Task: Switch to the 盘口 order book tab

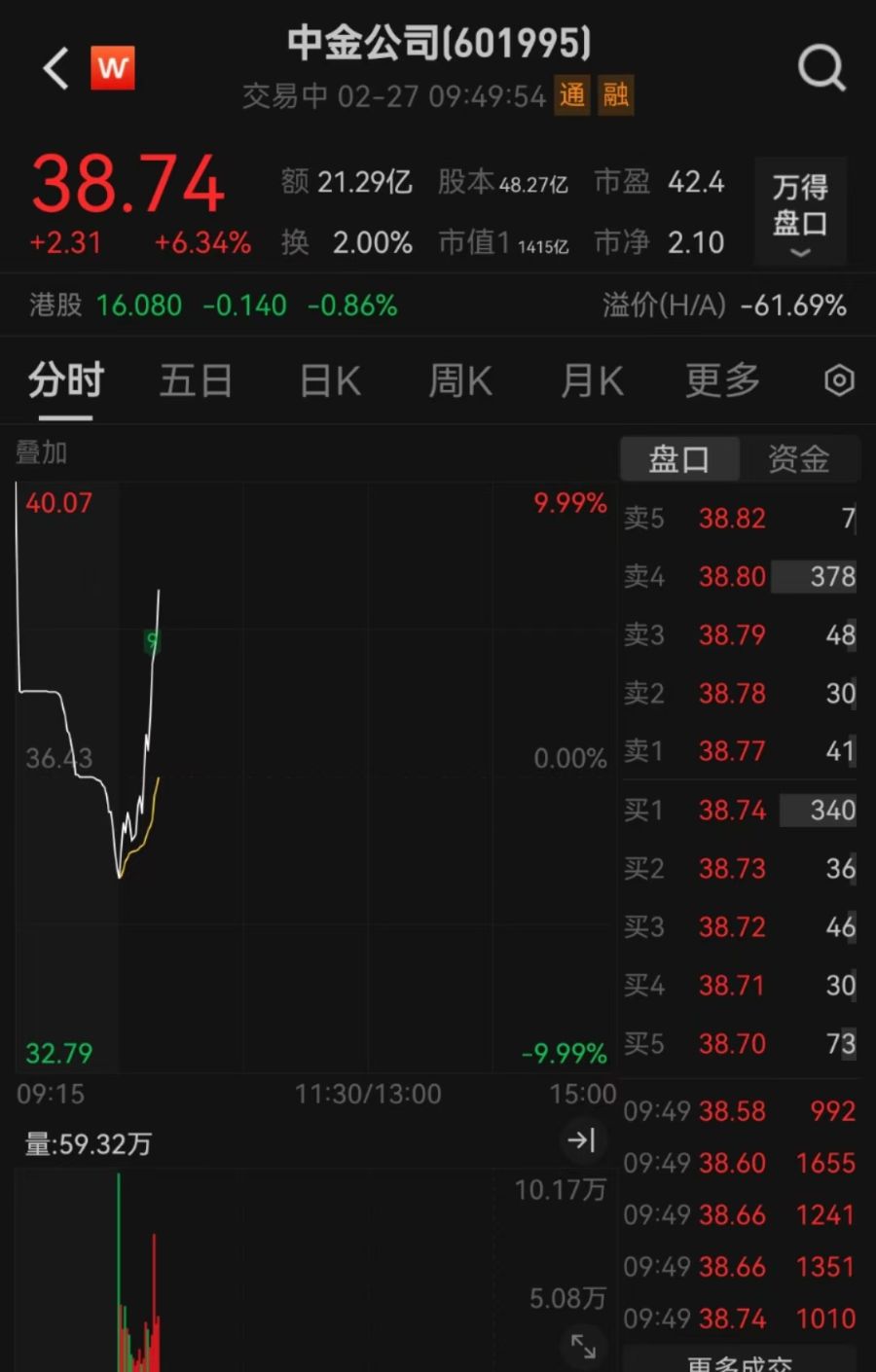Action: (x=679, y=458)
